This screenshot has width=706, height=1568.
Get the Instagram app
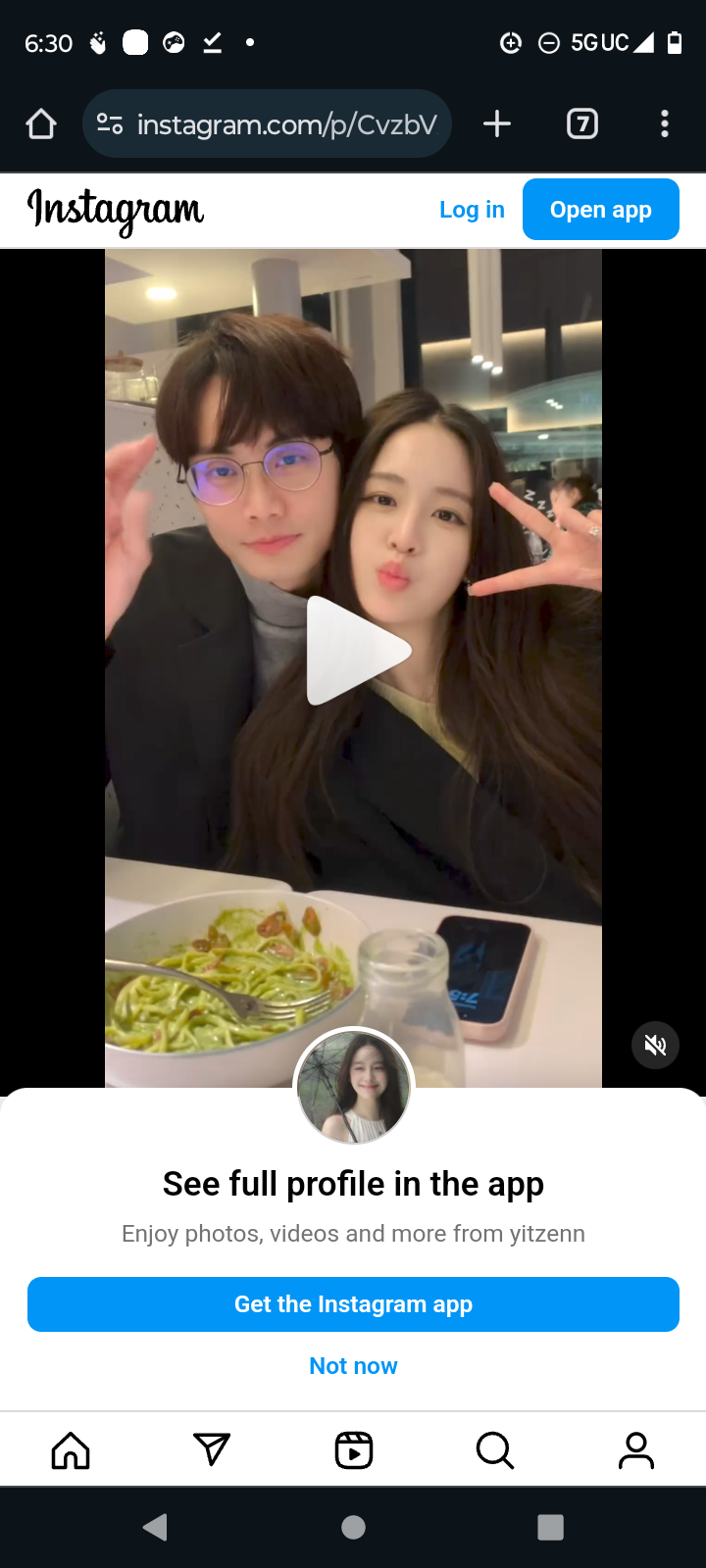[x=353, y=1304]
